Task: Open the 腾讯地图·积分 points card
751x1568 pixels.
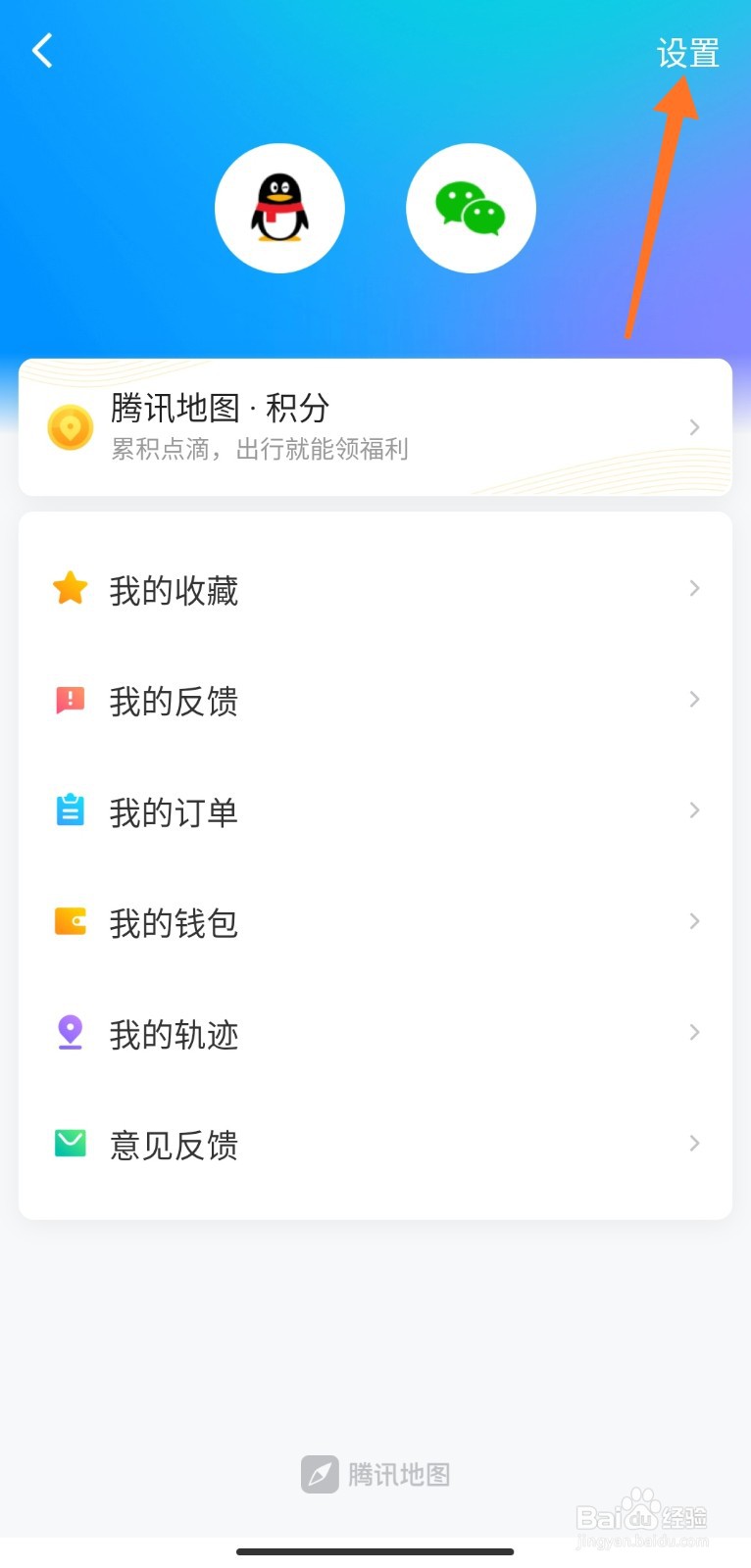Action: [x=375, y=427]
